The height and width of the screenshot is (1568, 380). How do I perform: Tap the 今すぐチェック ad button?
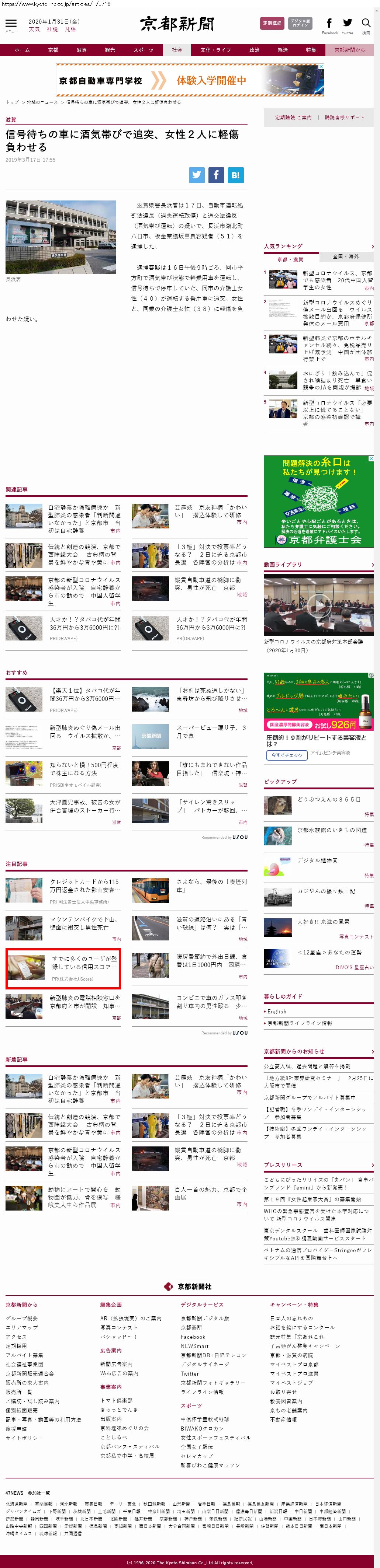287,755
